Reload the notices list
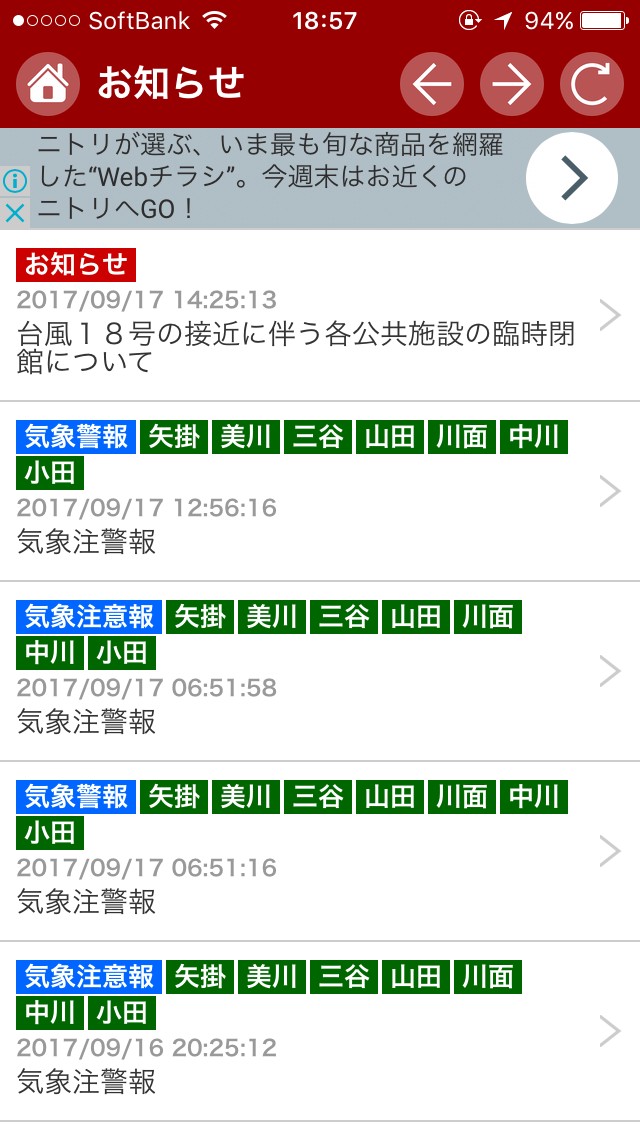Image resolution: width=640 pixels, height=1136 pixels. pyautogui.click(x=591, y=84)
